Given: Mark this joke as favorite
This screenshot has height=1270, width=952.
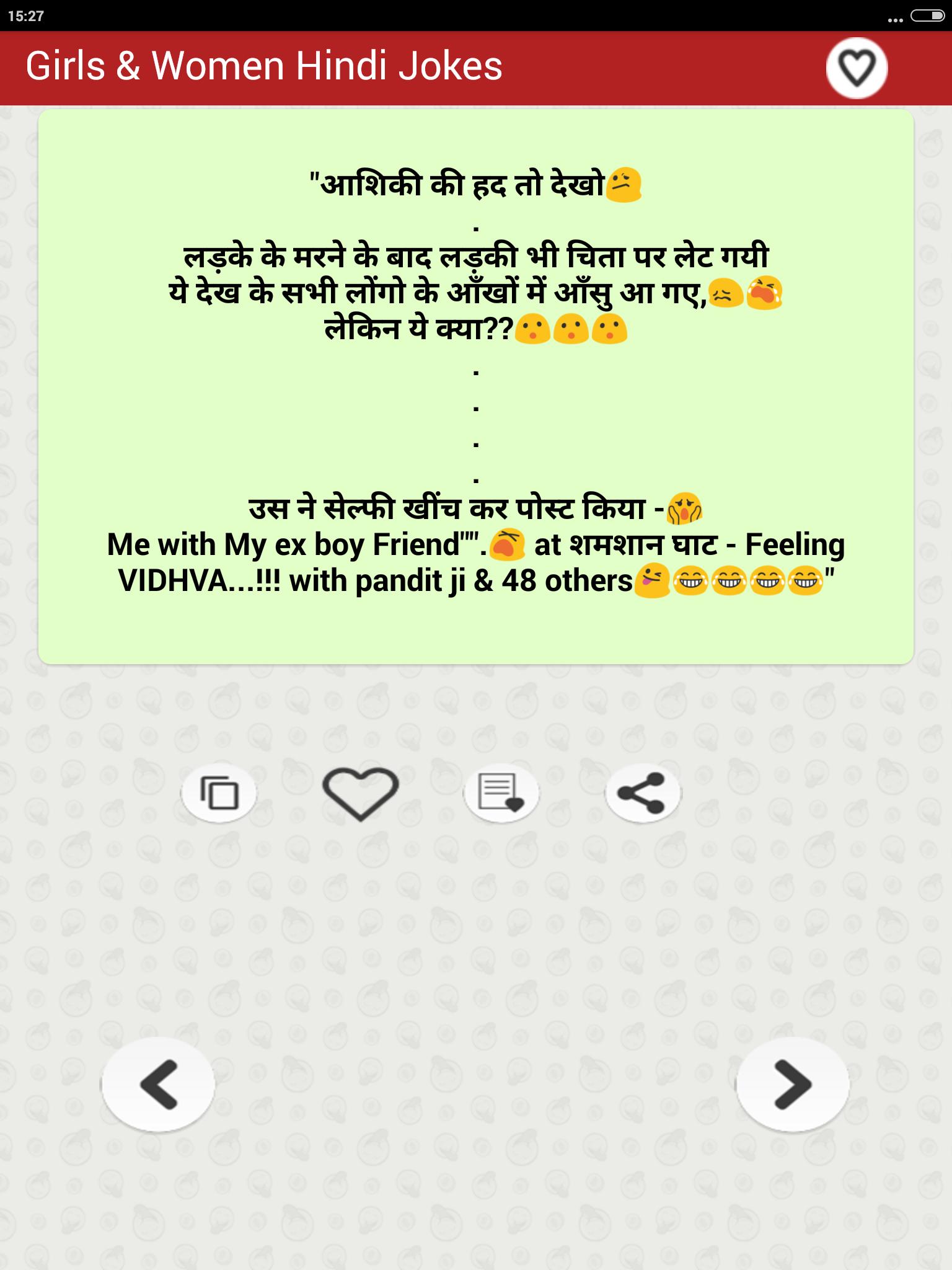Looking at the screenshot, I should pyautogui.click(x=360, y=793).
